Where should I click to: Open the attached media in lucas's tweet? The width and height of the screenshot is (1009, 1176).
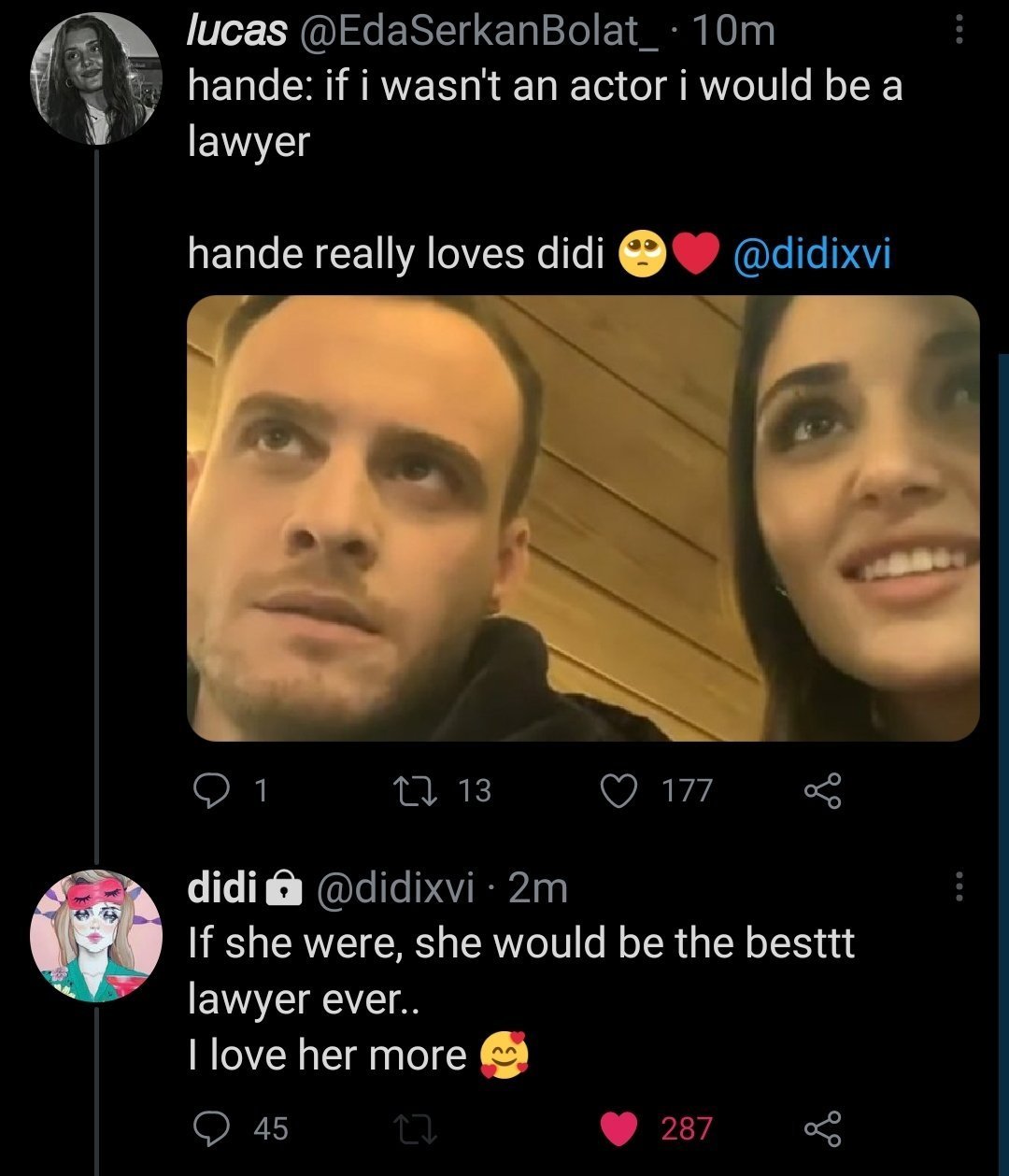[583, 518]
